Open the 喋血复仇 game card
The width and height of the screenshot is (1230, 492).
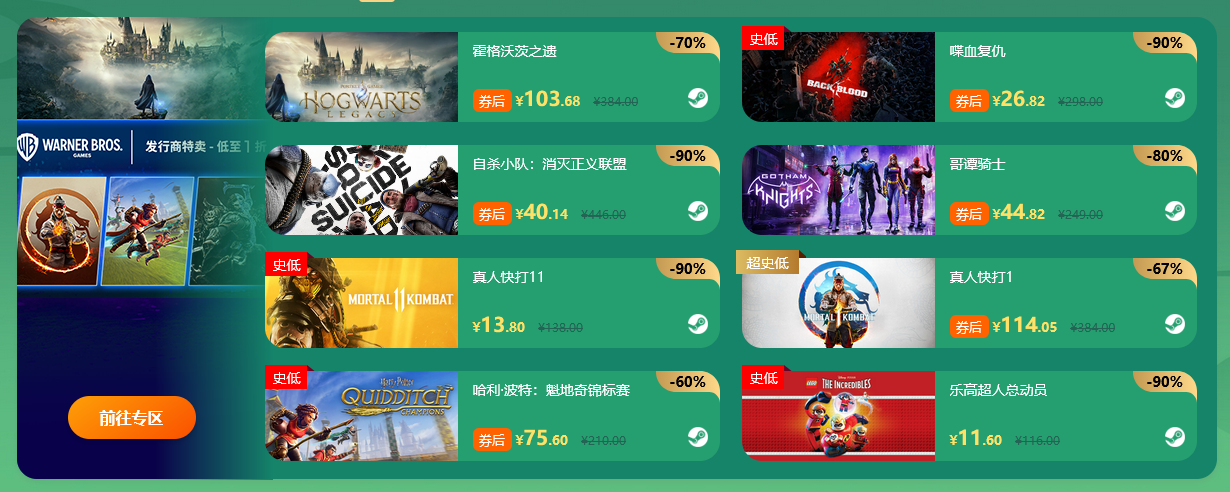tap(968, 77)
